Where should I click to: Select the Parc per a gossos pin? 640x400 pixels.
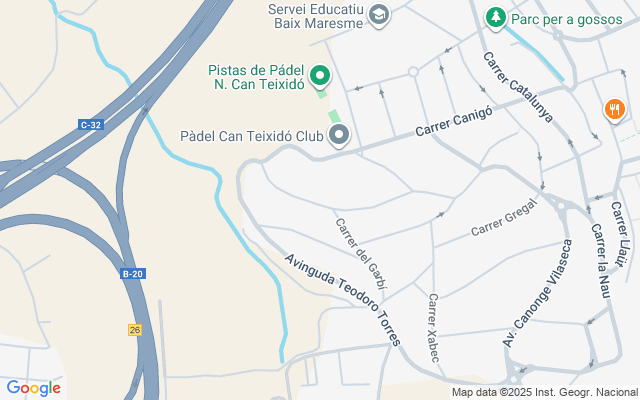tap(495, 17)
